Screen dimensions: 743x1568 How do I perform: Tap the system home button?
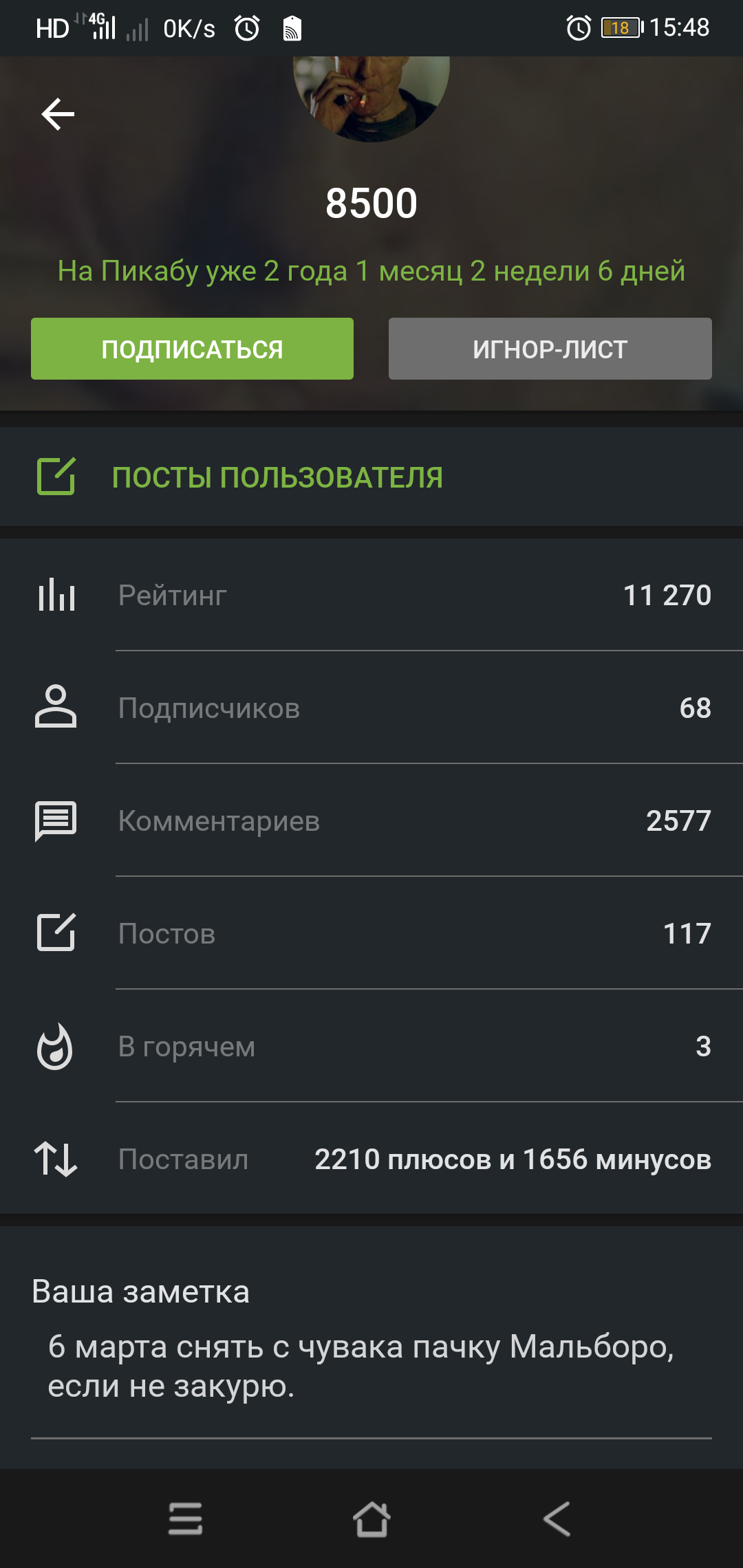371,1518
